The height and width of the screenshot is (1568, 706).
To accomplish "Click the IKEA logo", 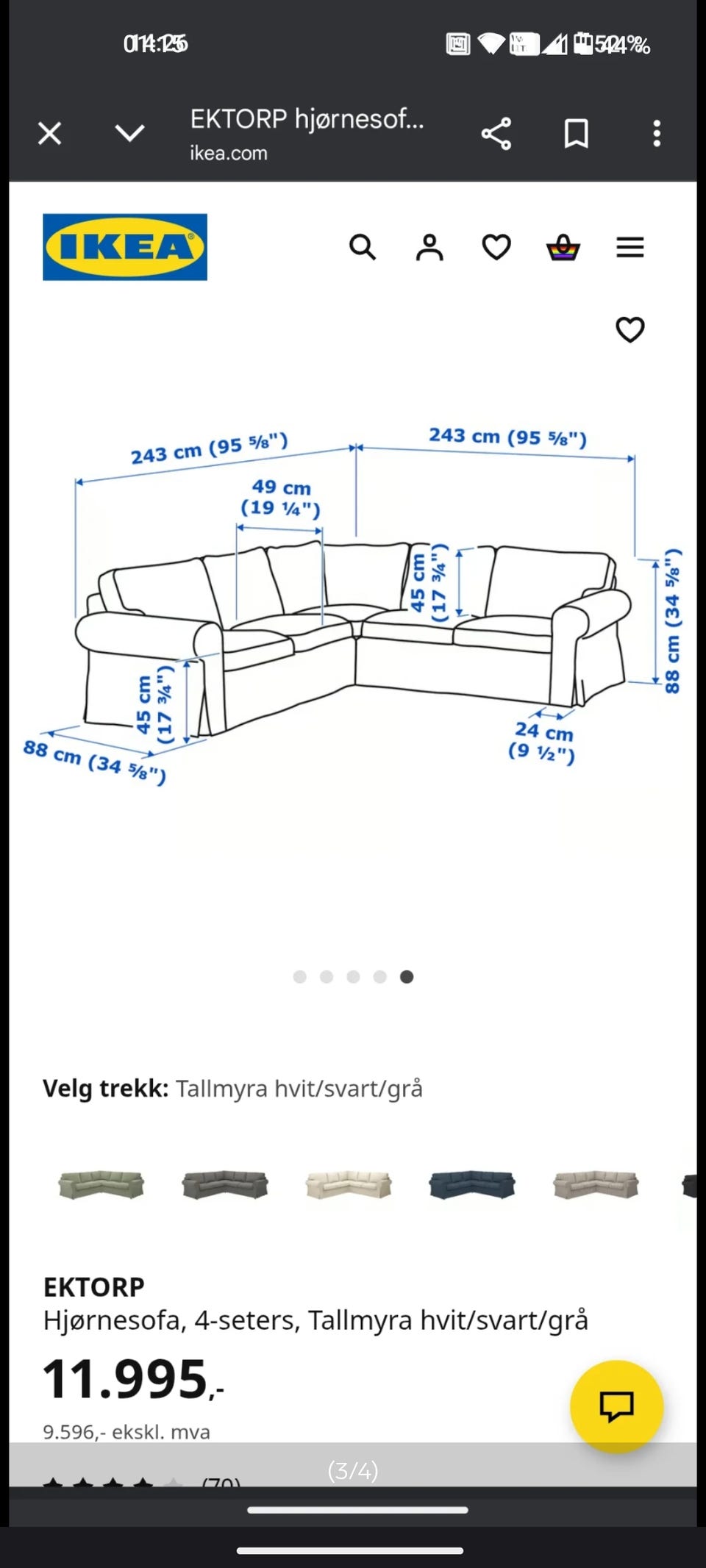I will pyautogui.click(x=125, y=247).
